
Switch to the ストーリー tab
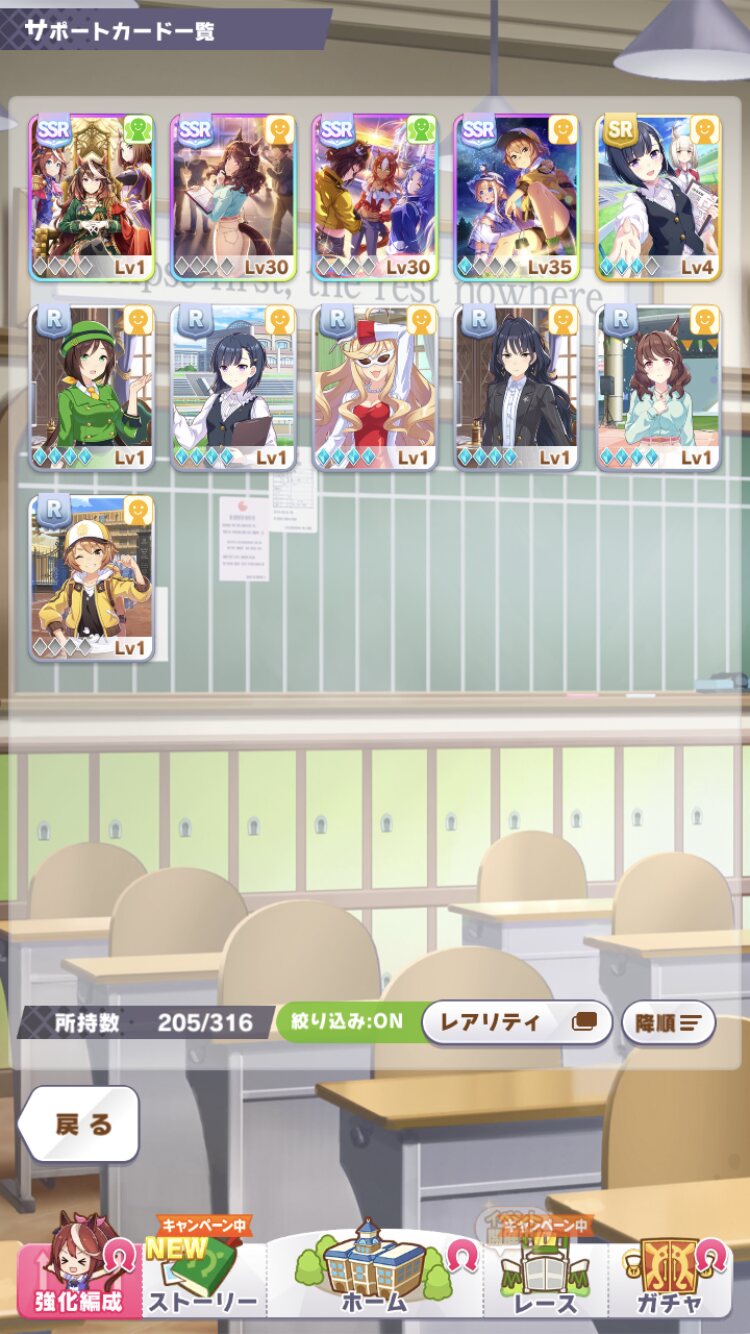click(203, 1275)
